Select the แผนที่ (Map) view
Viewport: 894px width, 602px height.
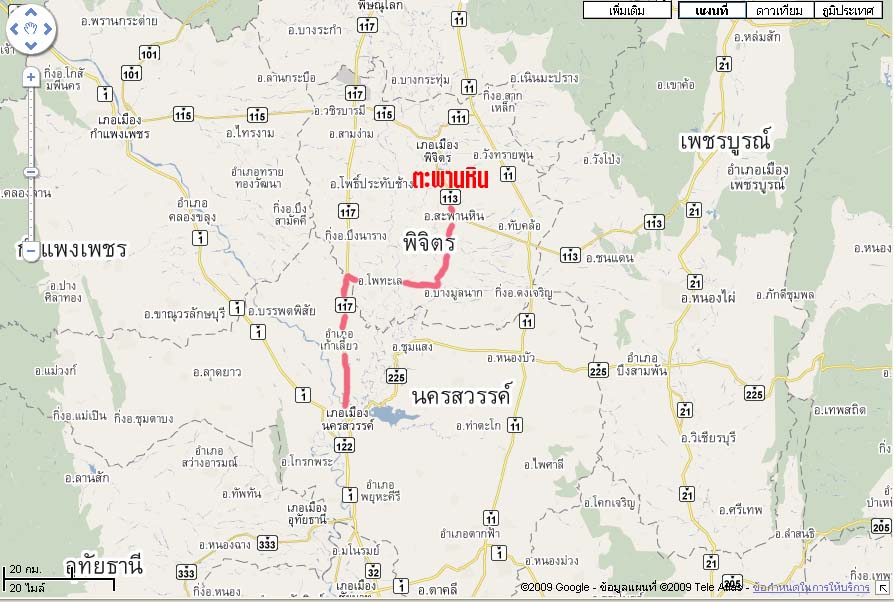coord(711,10)
